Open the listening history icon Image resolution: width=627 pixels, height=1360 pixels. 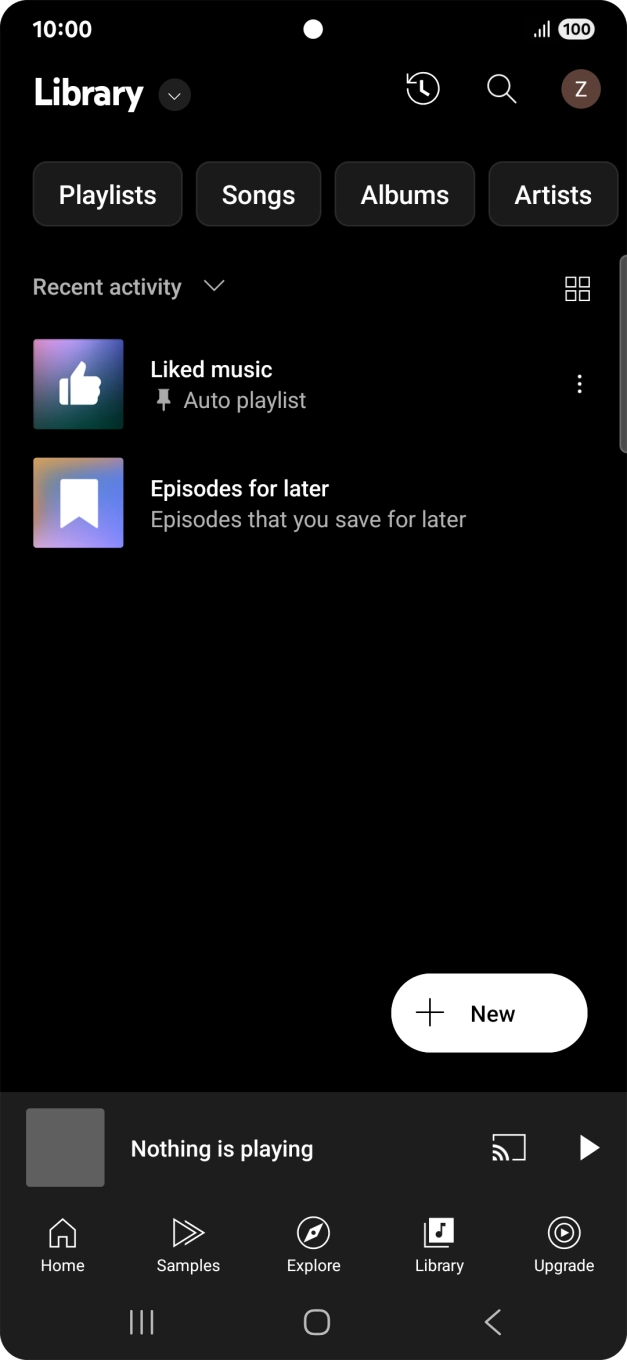[x=422, y=89]
